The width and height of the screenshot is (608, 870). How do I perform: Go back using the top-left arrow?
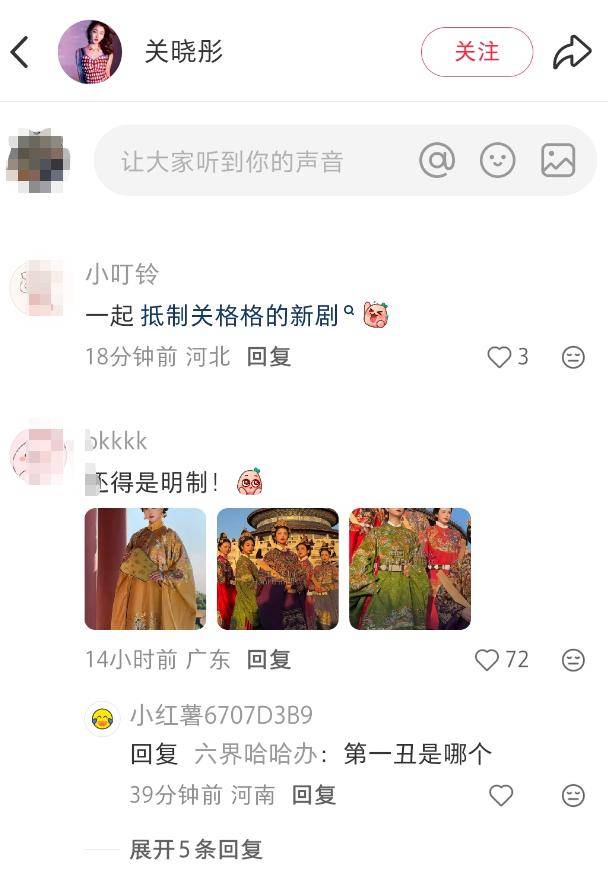(20, 52)
